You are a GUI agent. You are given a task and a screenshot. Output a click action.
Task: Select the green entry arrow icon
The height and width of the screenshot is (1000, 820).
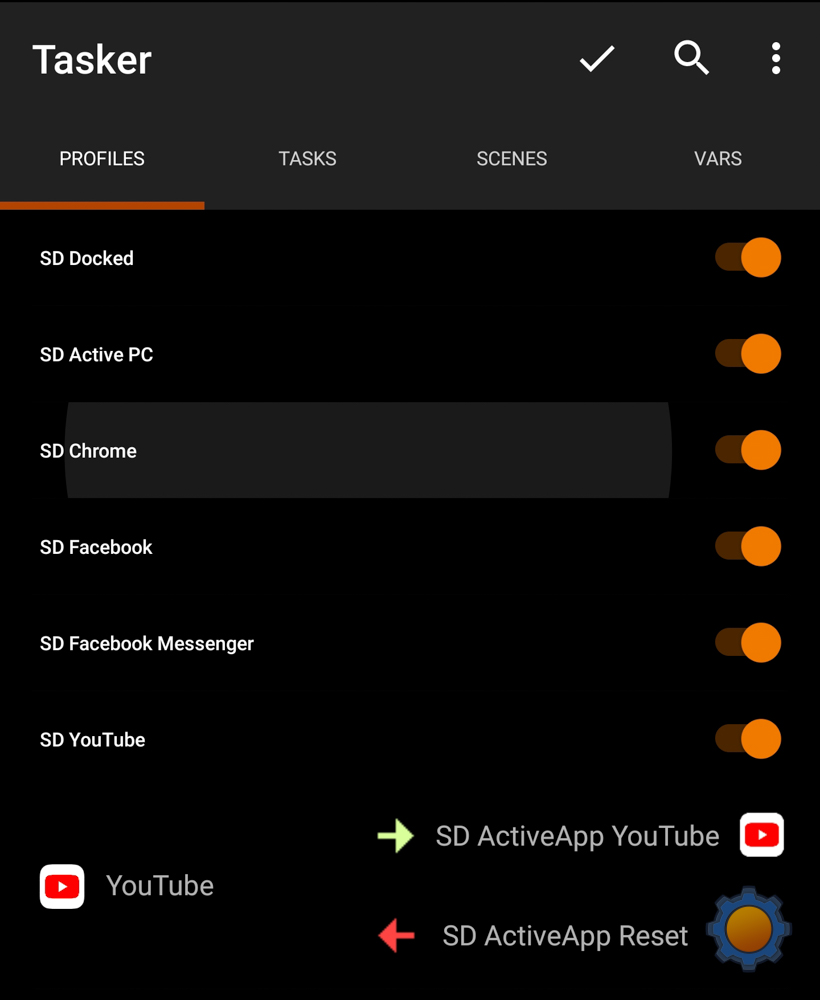click(x=396, y=835)
